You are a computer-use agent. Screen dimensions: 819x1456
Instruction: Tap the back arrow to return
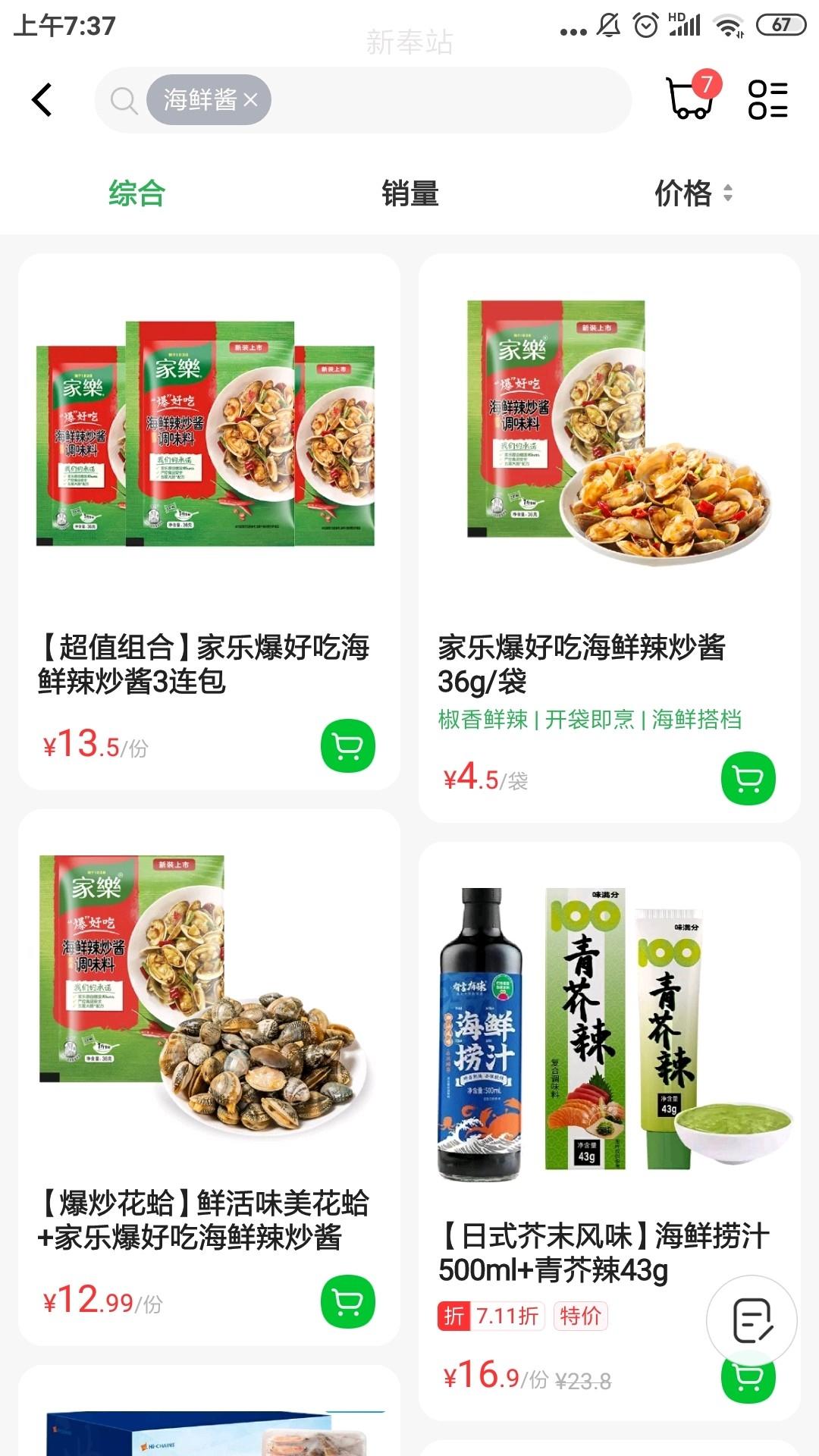click(43, 99)
